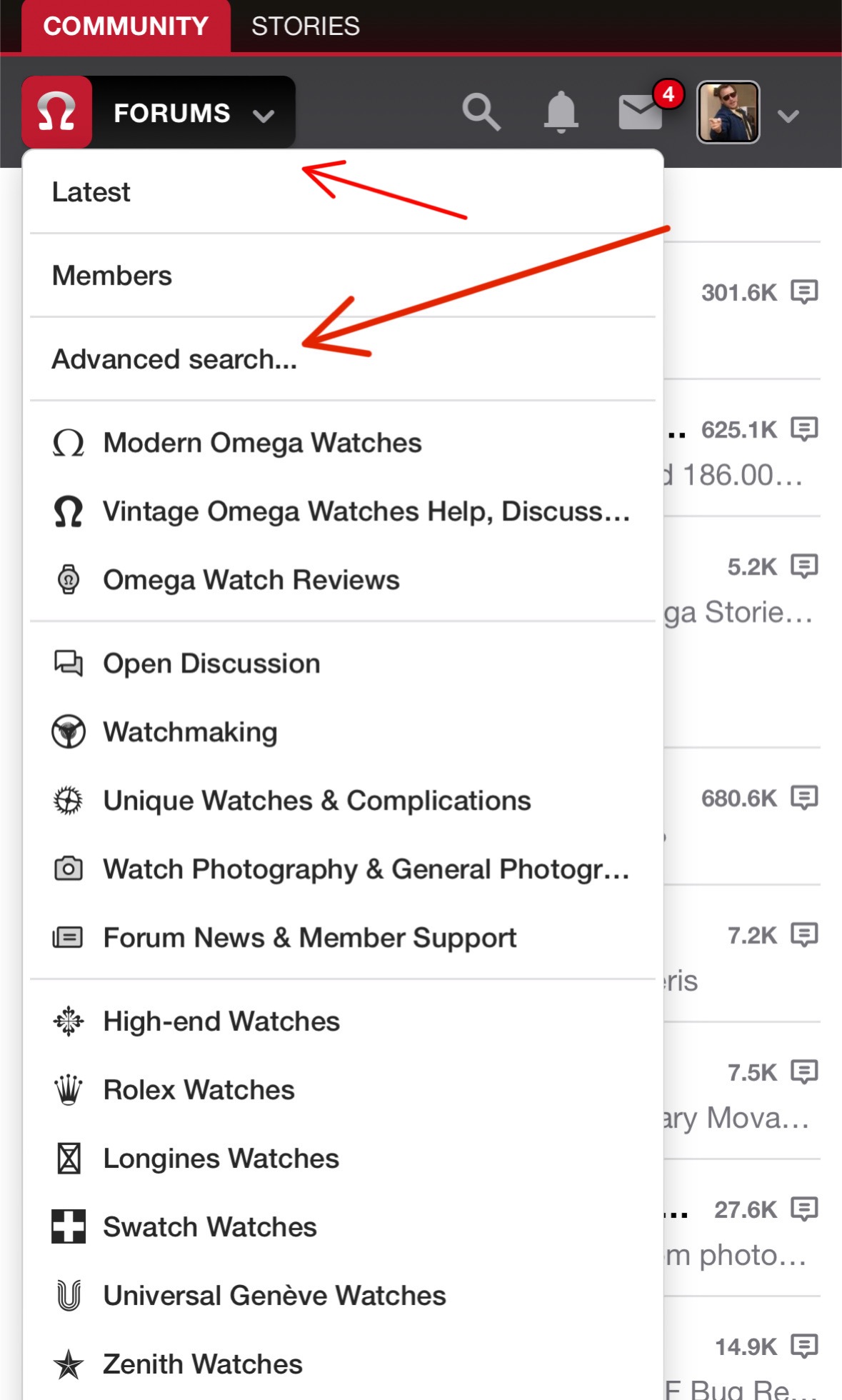Go to Latest posts
The height and width of the screenshot is (1400, 842).
pyautogui.click(x=91, y=192)
